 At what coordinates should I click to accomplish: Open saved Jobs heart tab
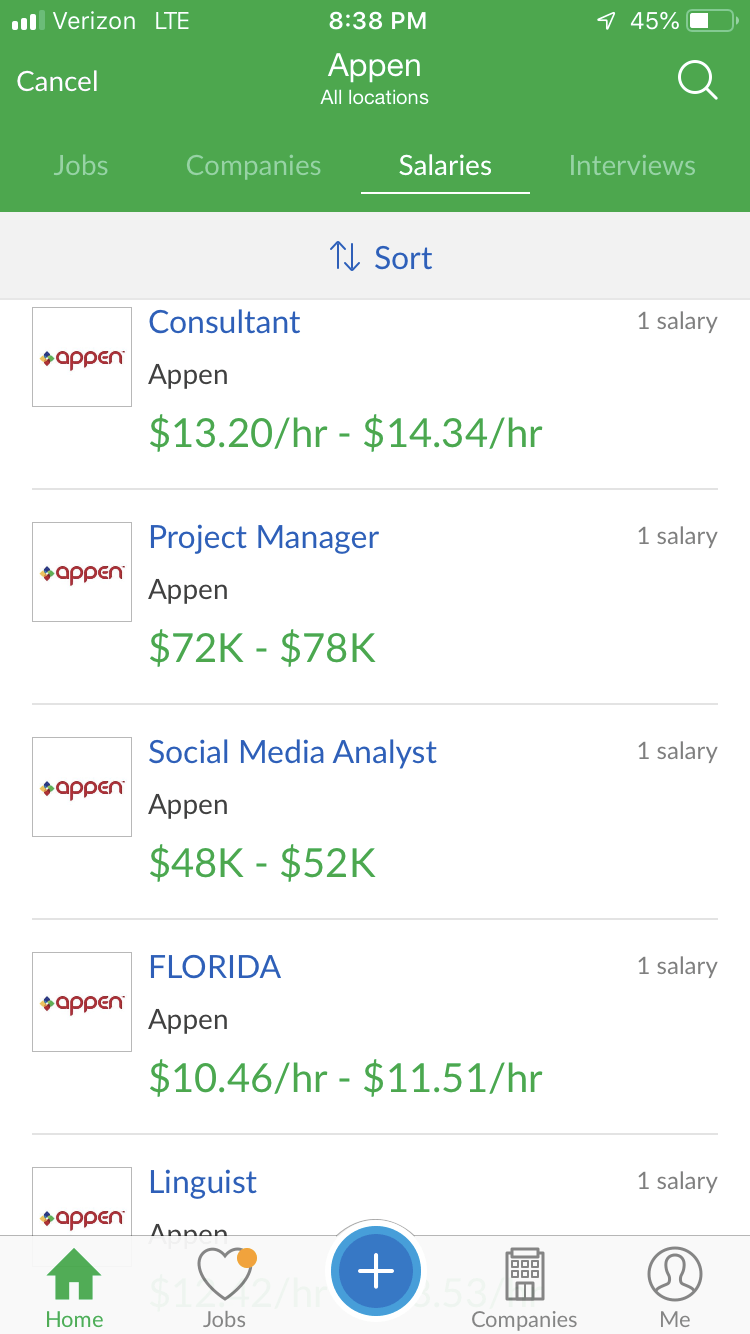pyautogui.click(x=225, y=1288)
